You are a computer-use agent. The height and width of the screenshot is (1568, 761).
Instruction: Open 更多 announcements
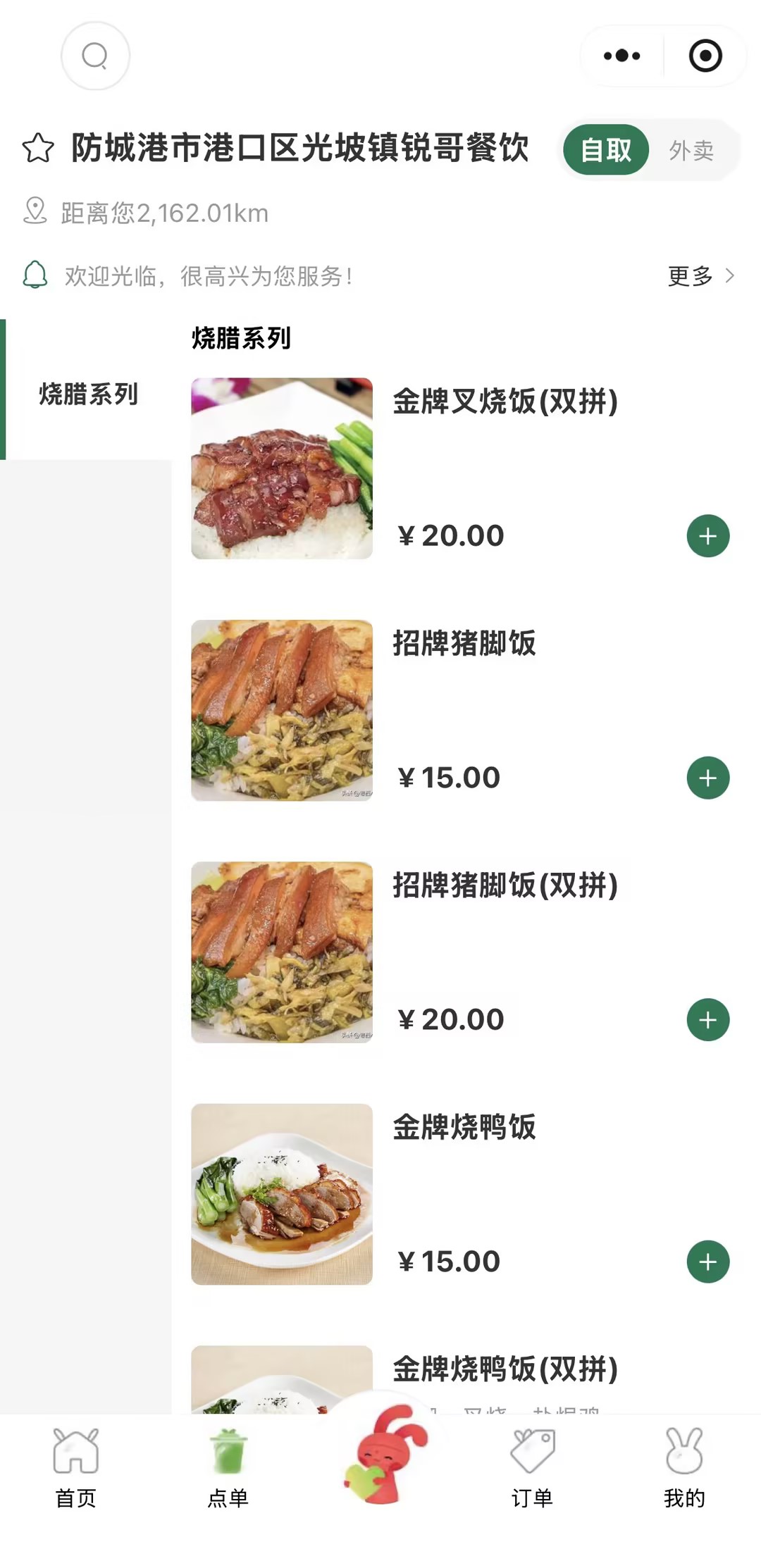(700, 275)
